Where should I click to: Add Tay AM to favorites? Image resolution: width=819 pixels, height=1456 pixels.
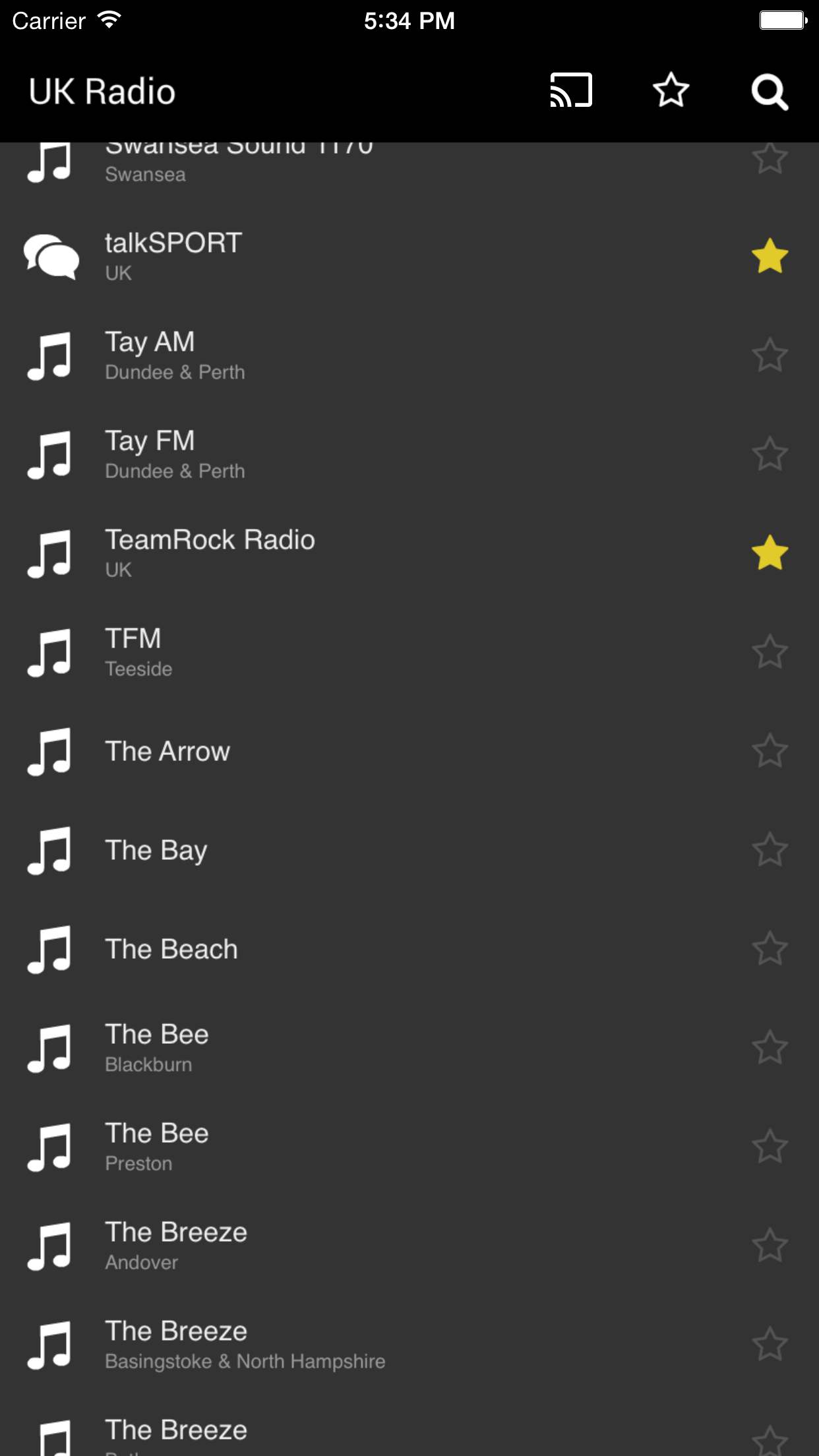click(770, 355)
